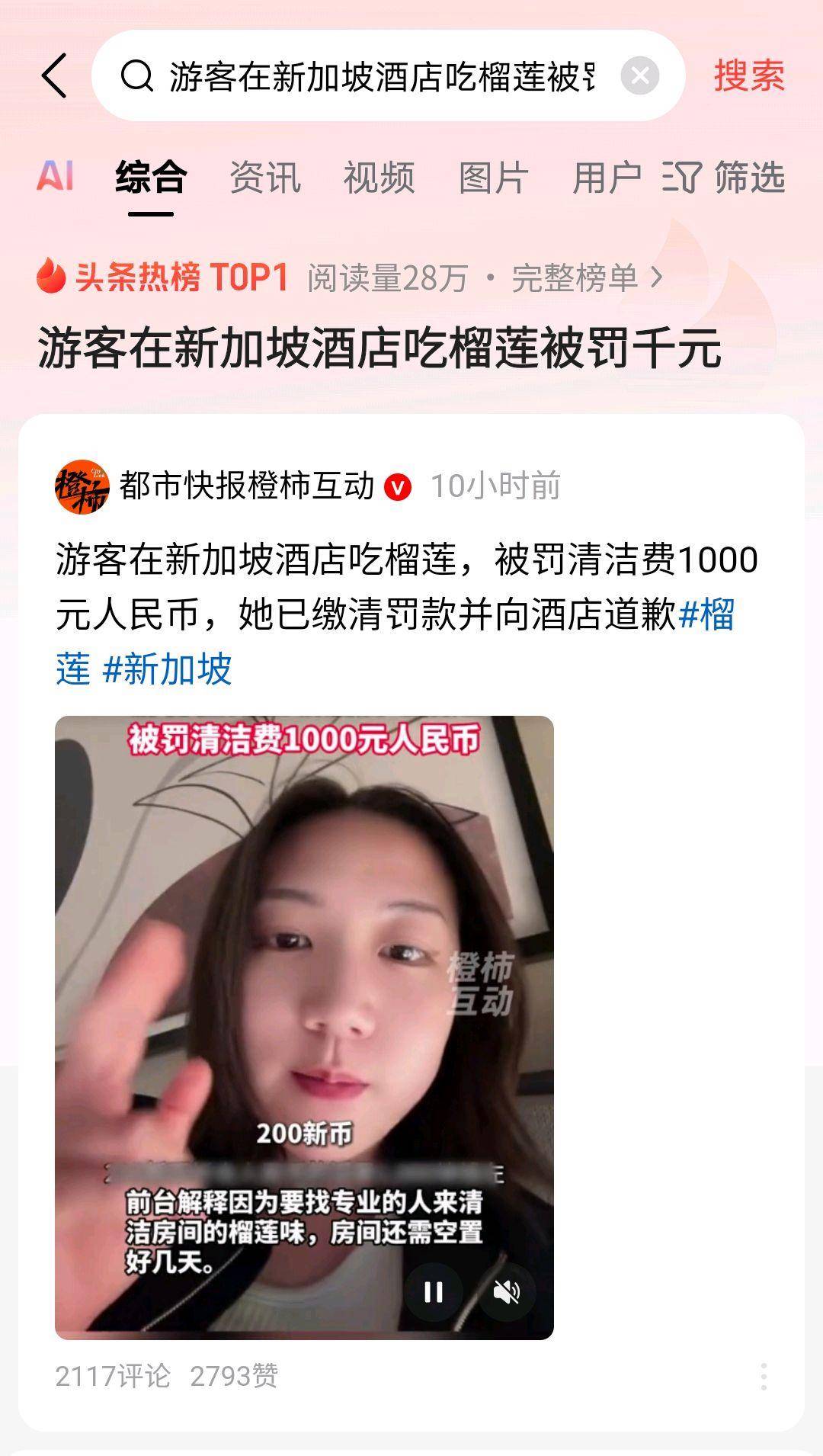
Task: View the 2117 comments
Action: tap(113, 1376)
